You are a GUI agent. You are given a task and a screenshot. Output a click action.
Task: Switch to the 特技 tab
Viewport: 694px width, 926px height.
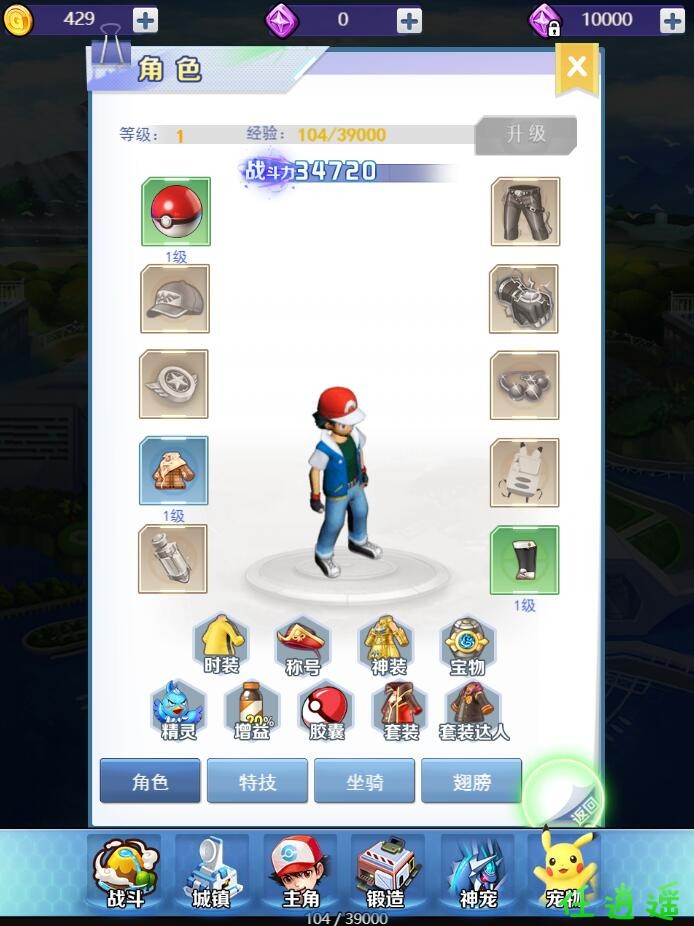pyautogui.click(x=257, y=781)
